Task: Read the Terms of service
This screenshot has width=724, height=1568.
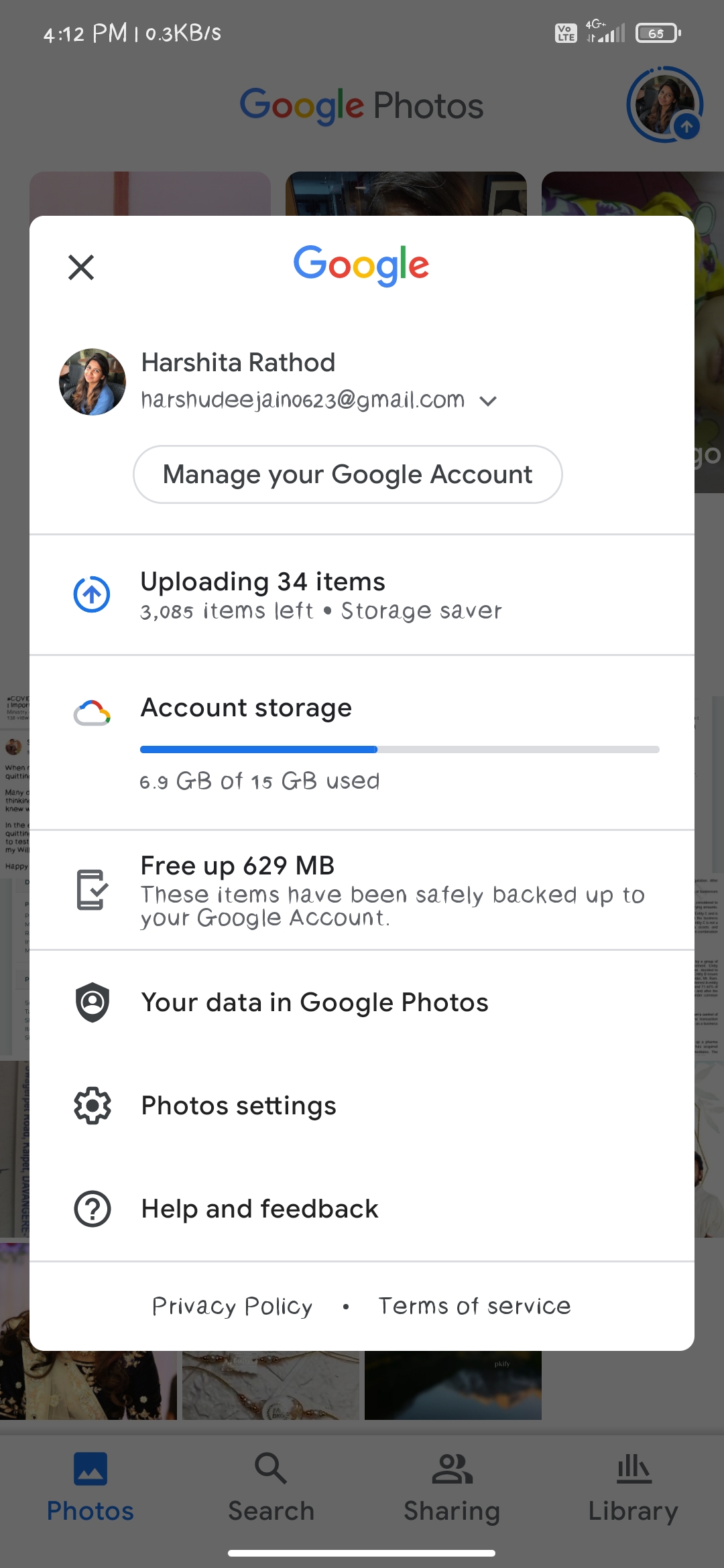Action: coord(475,1306)
